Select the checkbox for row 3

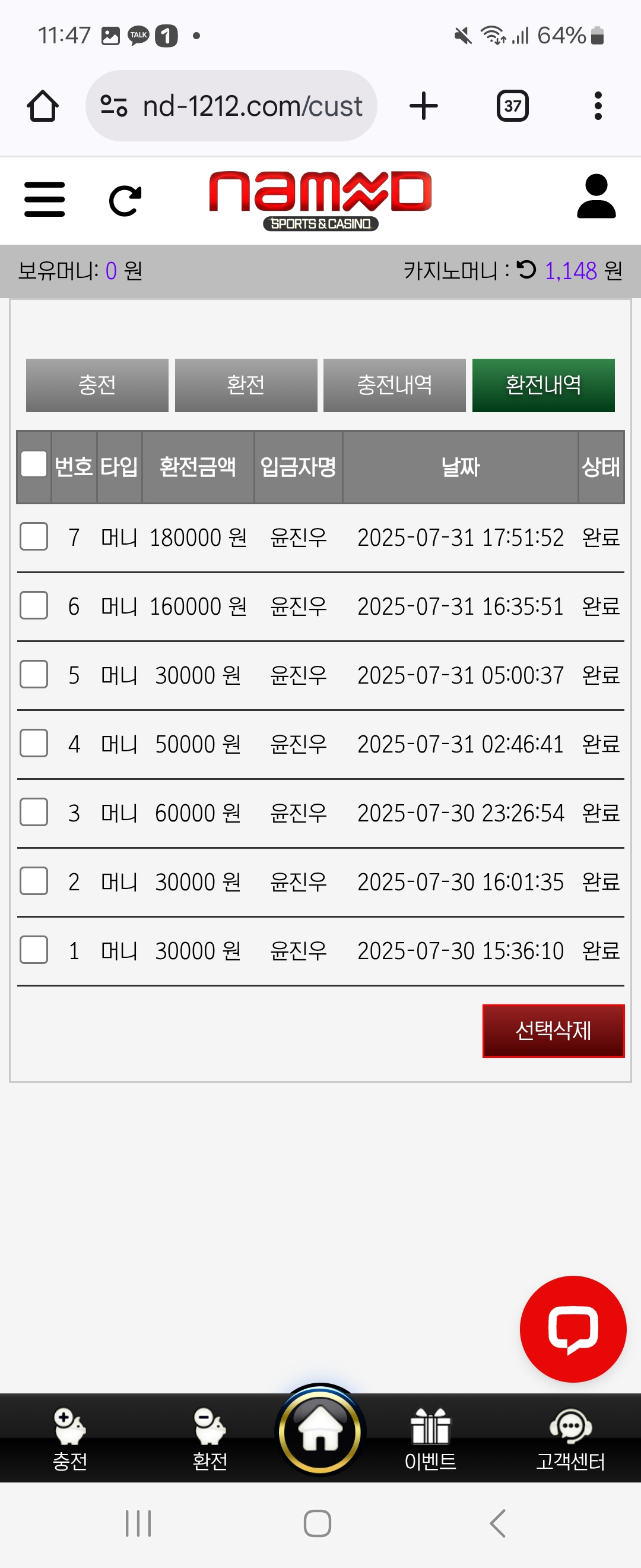tap(34, 813)
